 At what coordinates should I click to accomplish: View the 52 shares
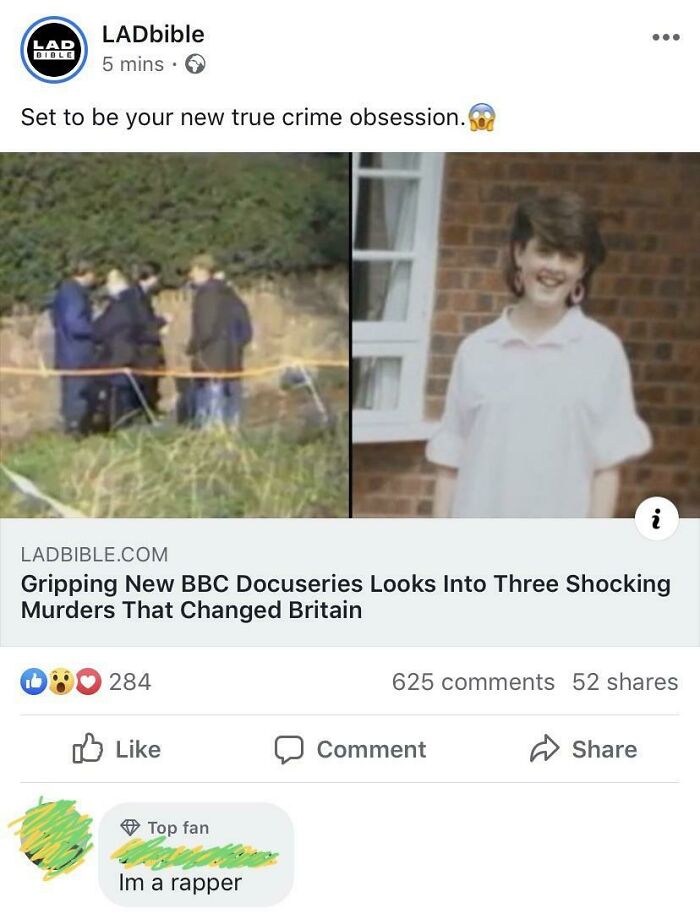click(x=625, y=681)
